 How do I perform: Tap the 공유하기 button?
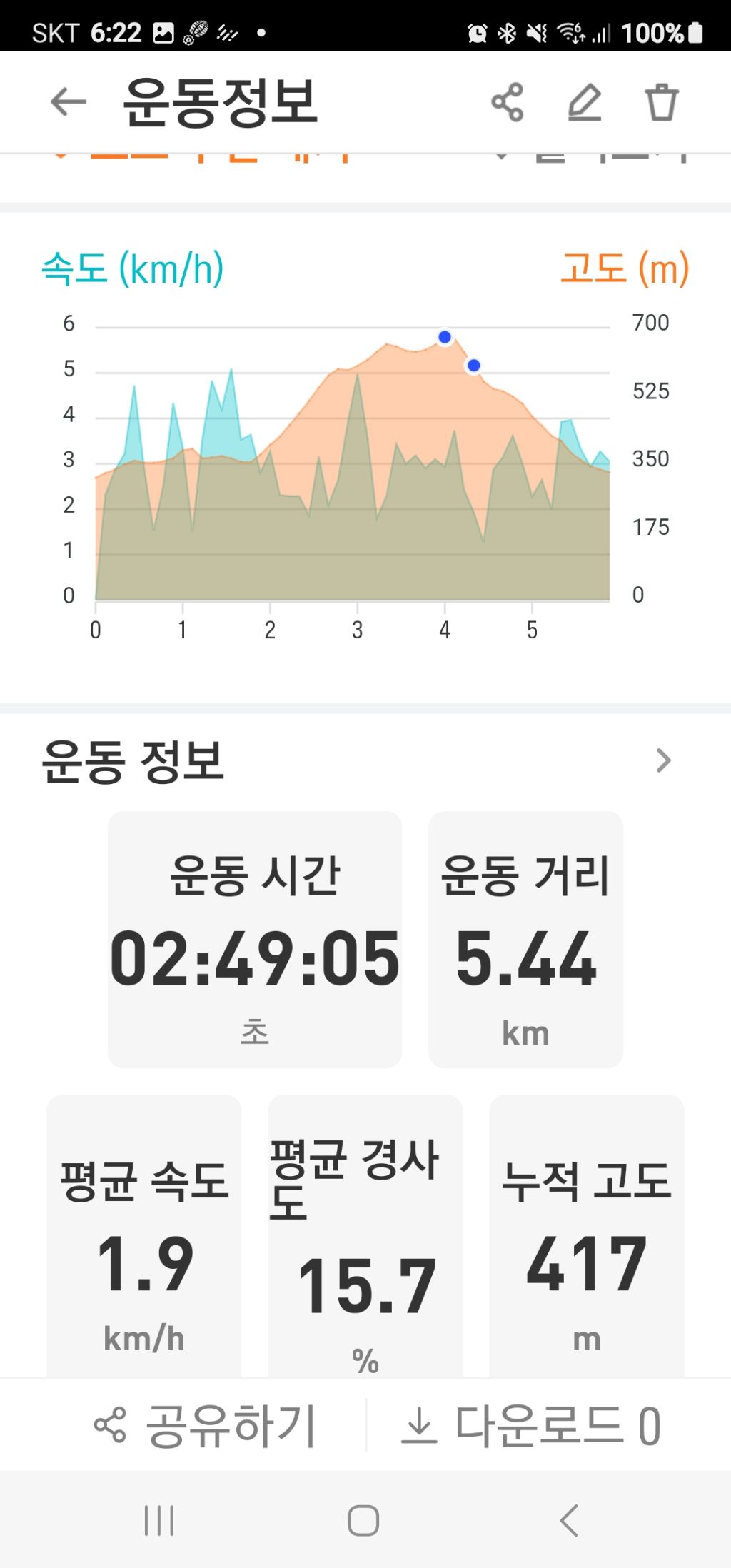coord(206,1425)
